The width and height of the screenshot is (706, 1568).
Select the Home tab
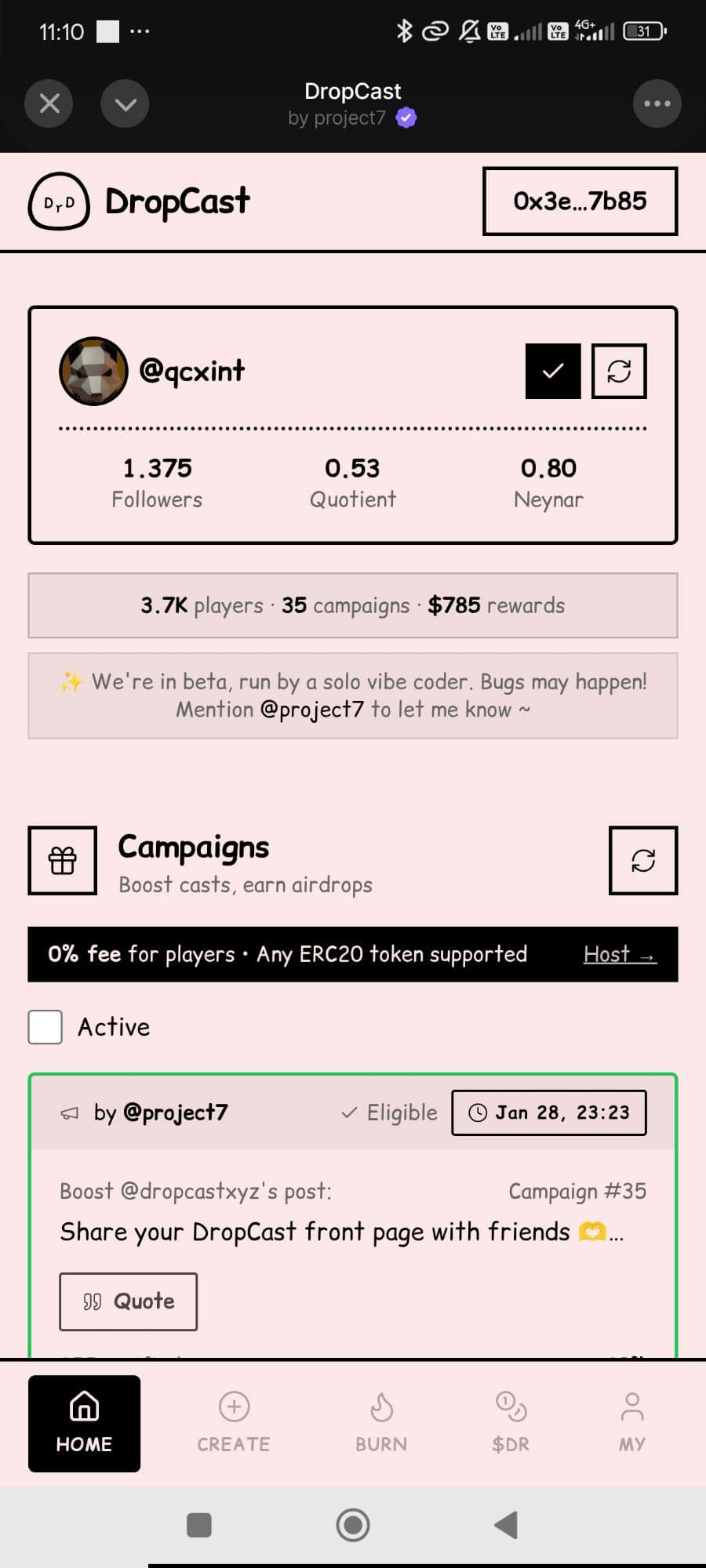84,1423
